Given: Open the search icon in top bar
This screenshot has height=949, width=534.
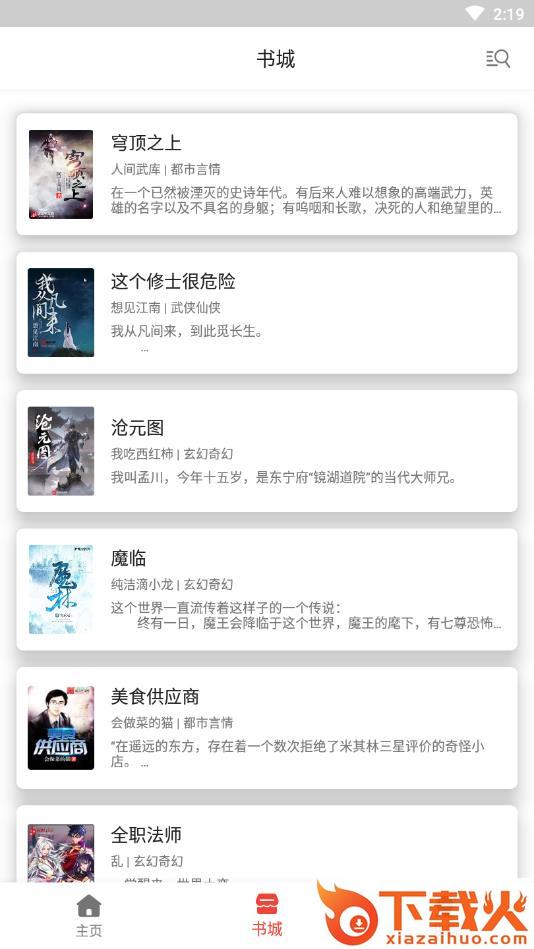Looking at the screenshot, I should coord(498,59).
